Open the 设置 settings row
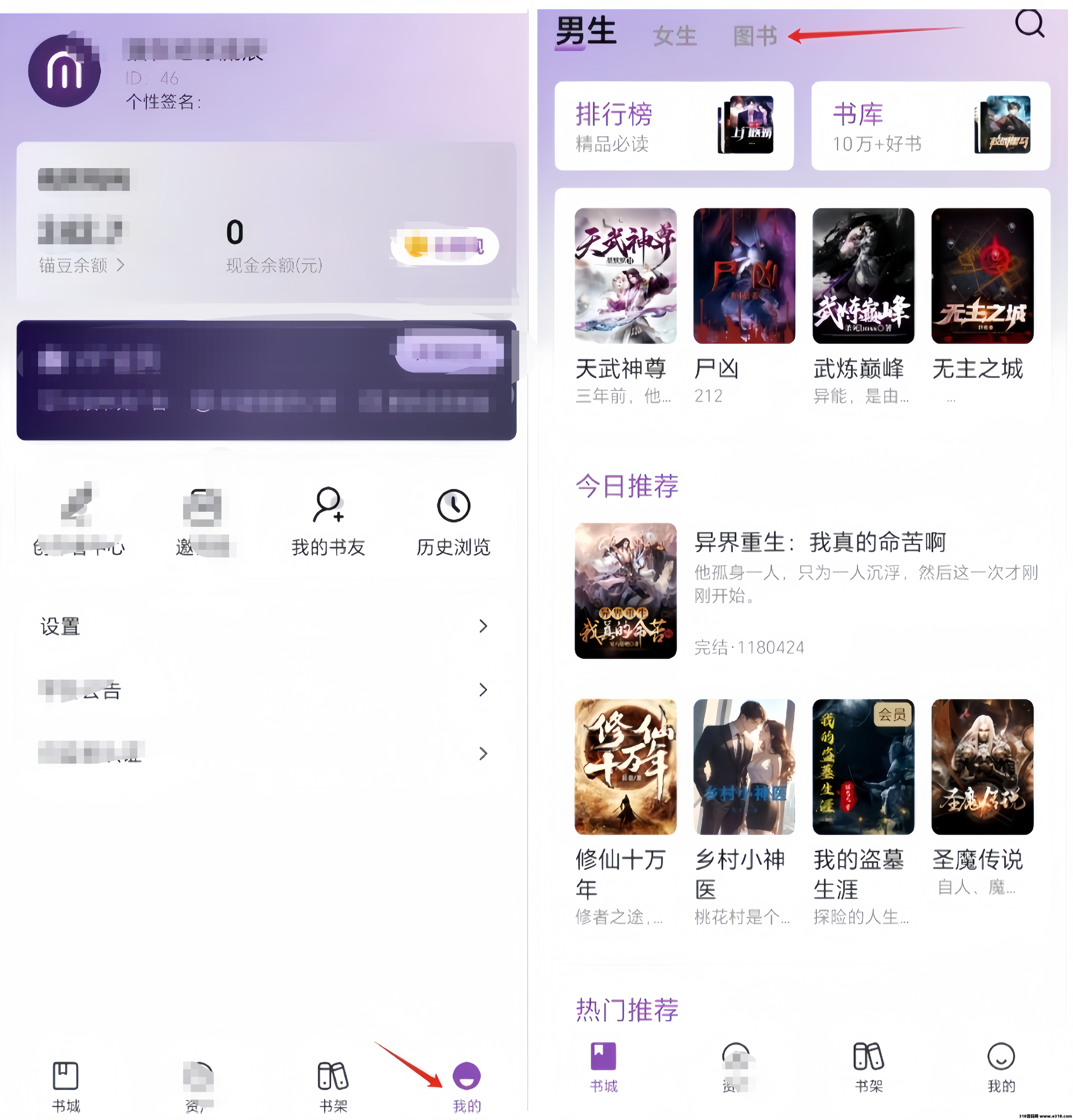The image size is (1073, 1120). 263,626
